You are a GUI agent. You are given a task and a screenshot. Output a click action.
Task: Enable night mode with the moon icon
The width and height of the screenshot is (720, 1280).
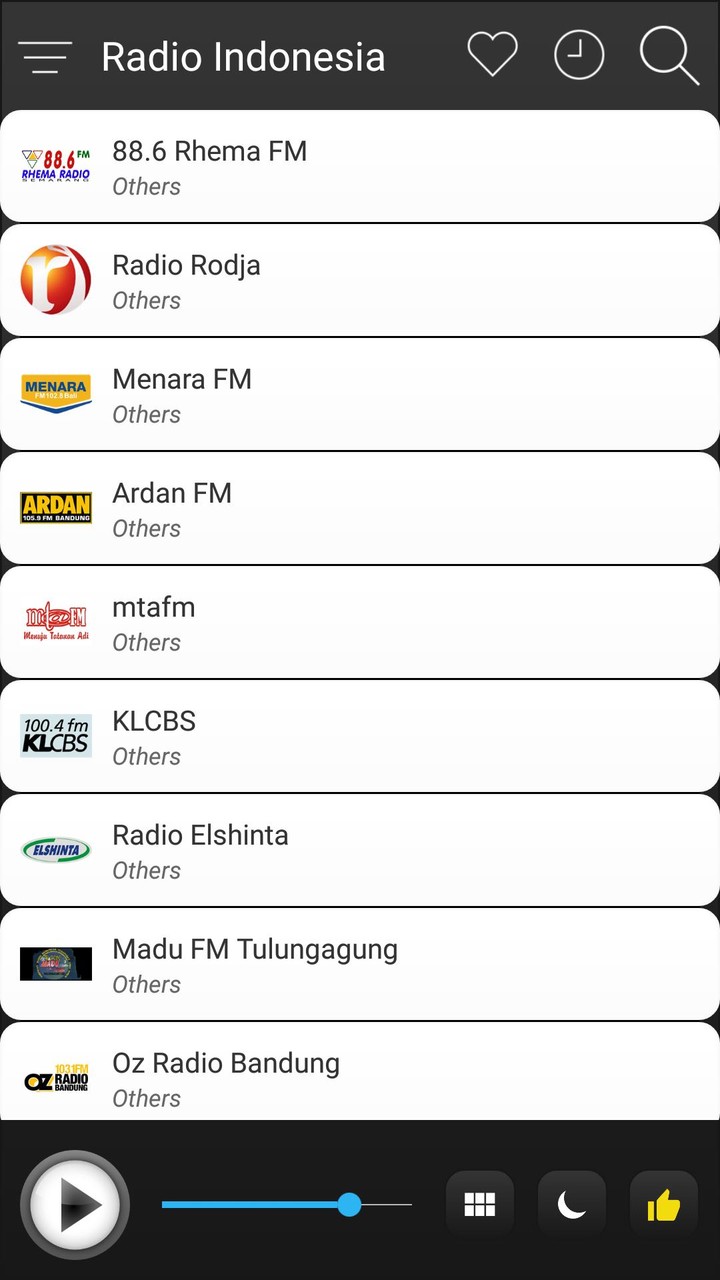571,1205
